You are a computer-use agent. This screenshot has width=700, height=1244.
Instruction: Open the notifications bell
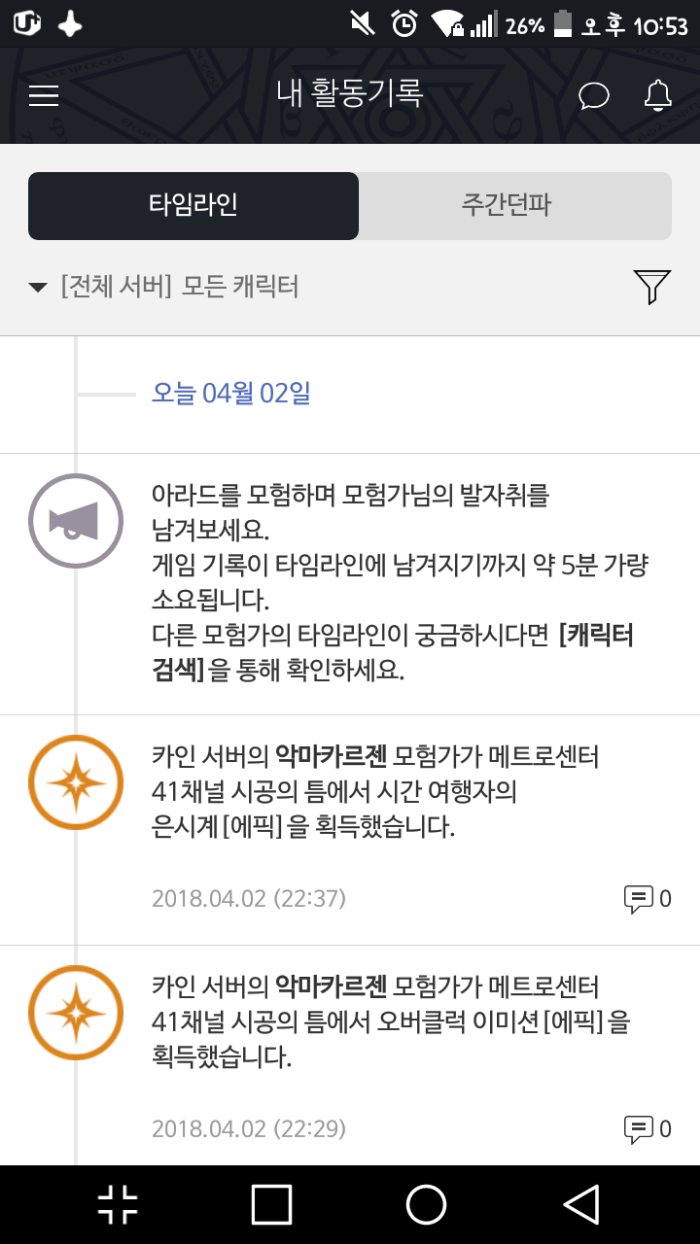pos(657,96)
